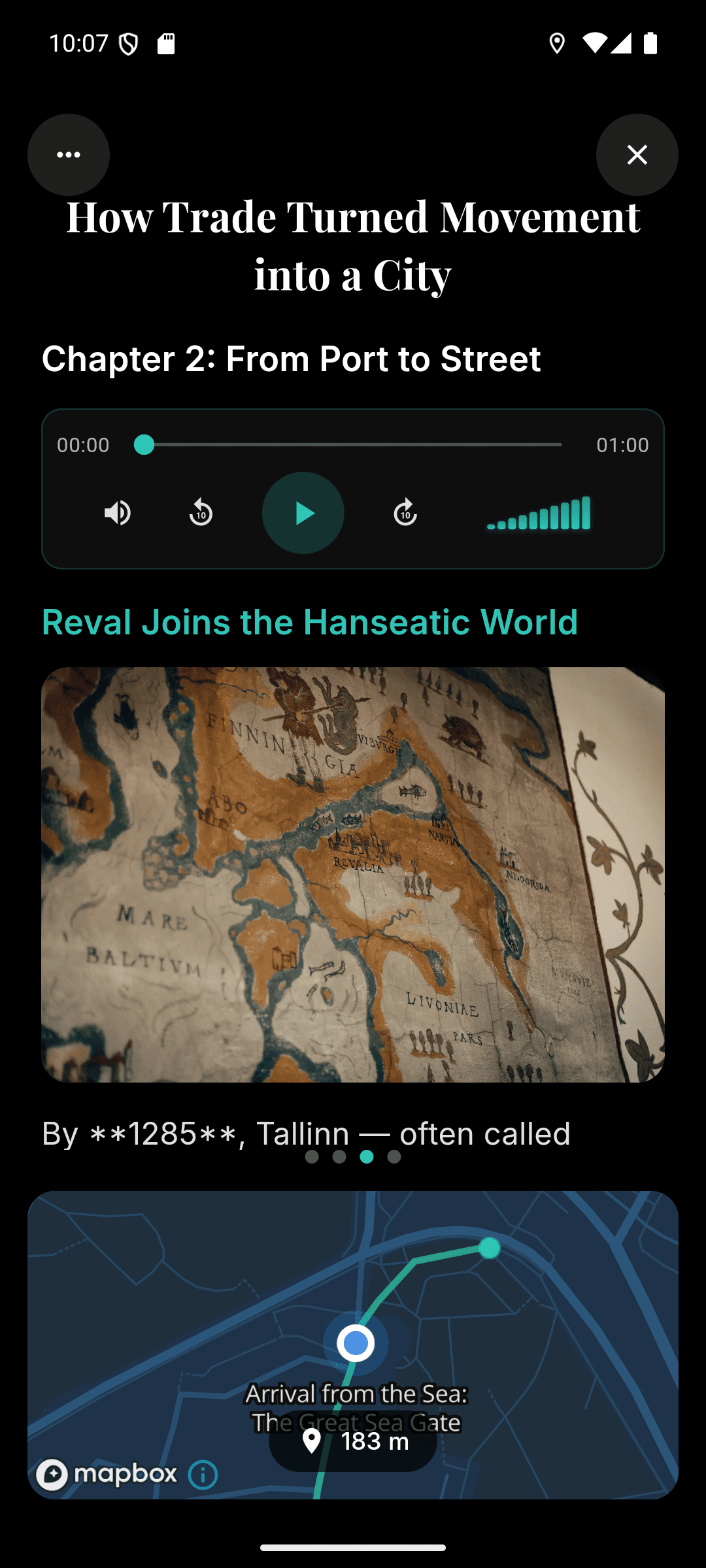Open the Mapbox attribution info icon

[203, 1473]
